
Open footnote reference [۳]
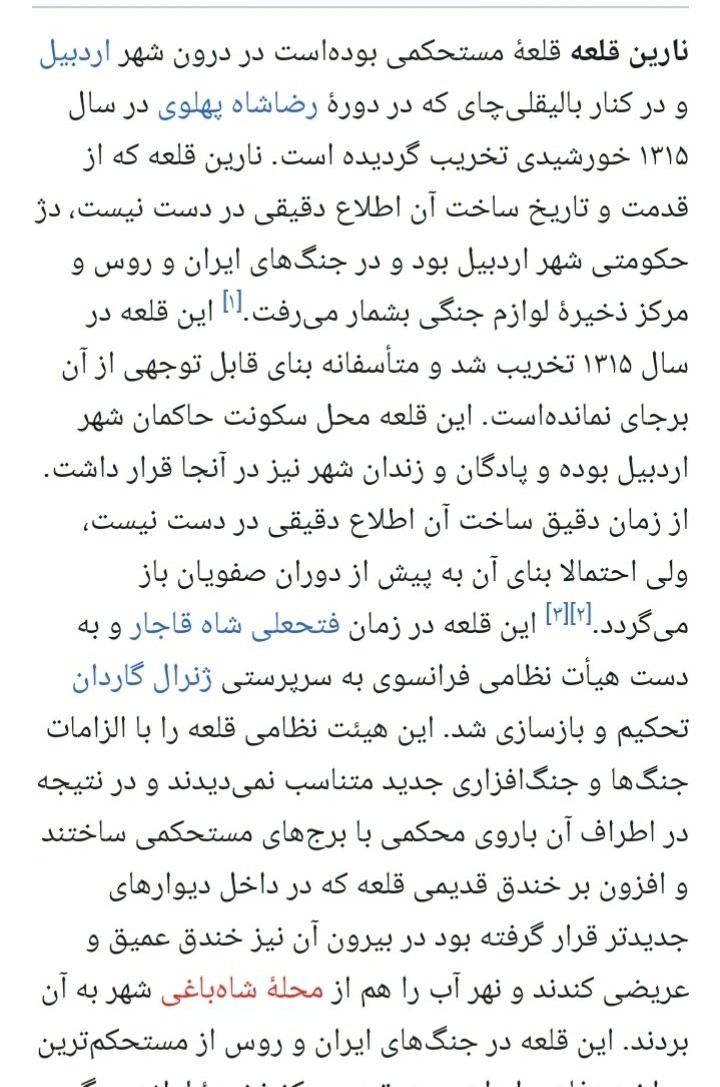(559, 613)
